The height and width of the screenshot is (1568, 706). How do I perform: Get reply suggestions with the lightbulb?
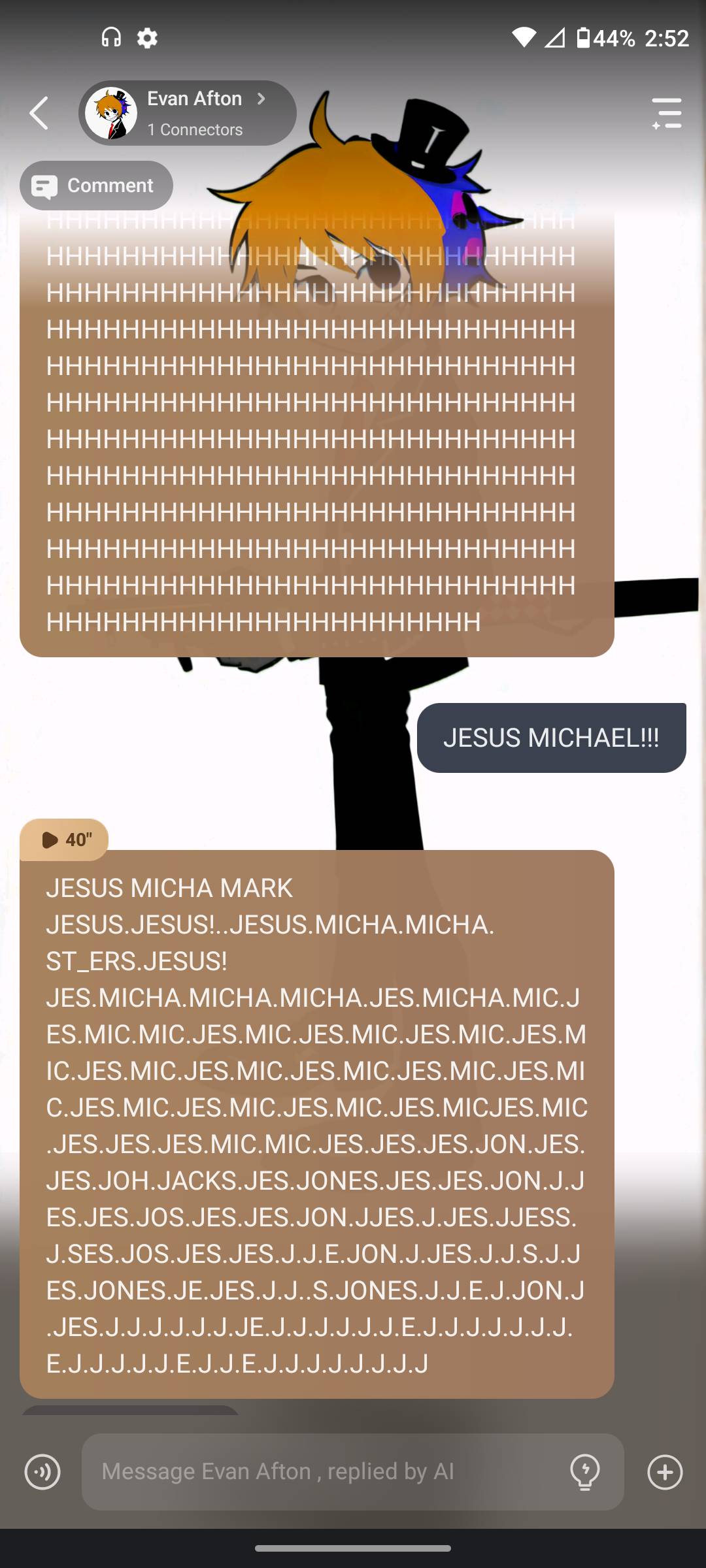tap(585, 1472)
